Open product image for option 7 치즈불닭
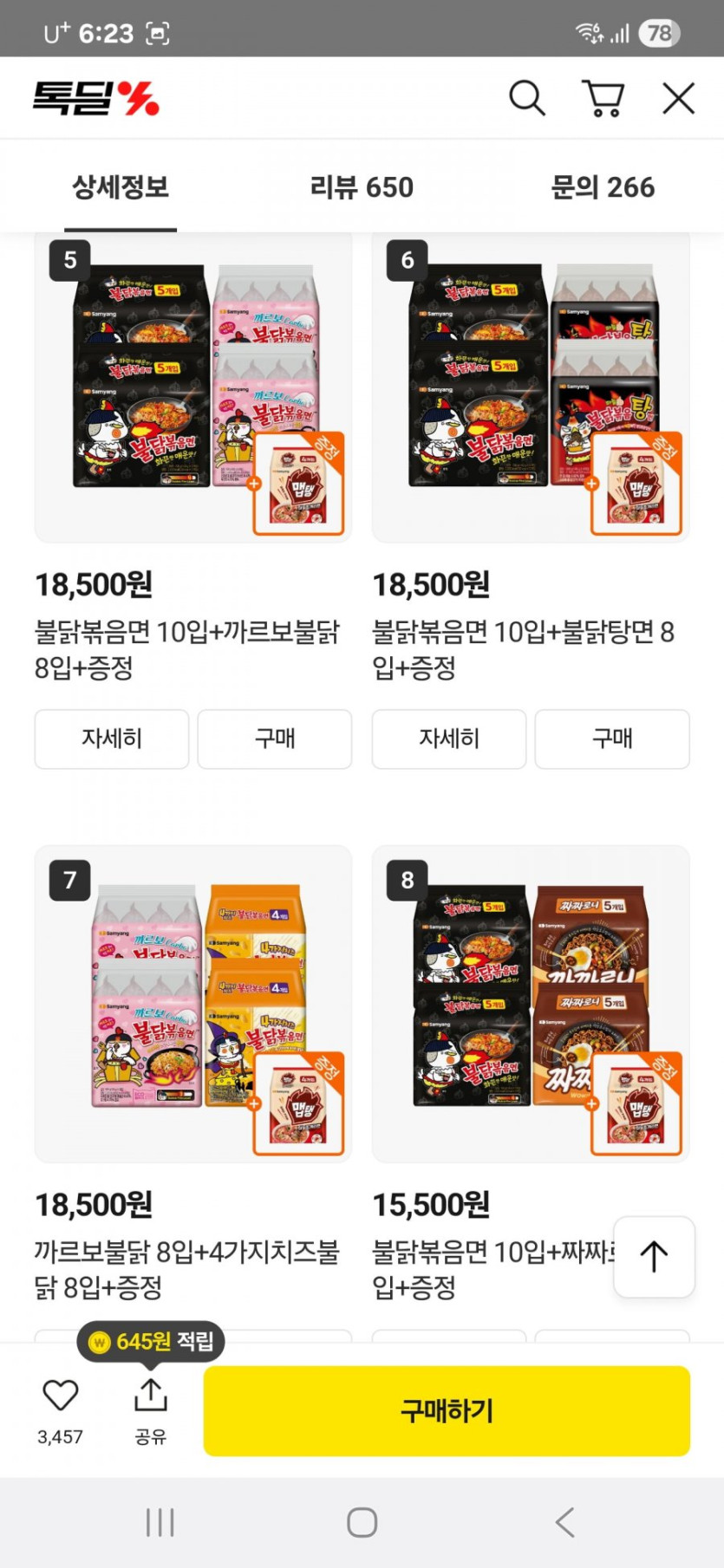Image resolution: width=724 pixels, height=1568 pixels. click(192, 1004)
